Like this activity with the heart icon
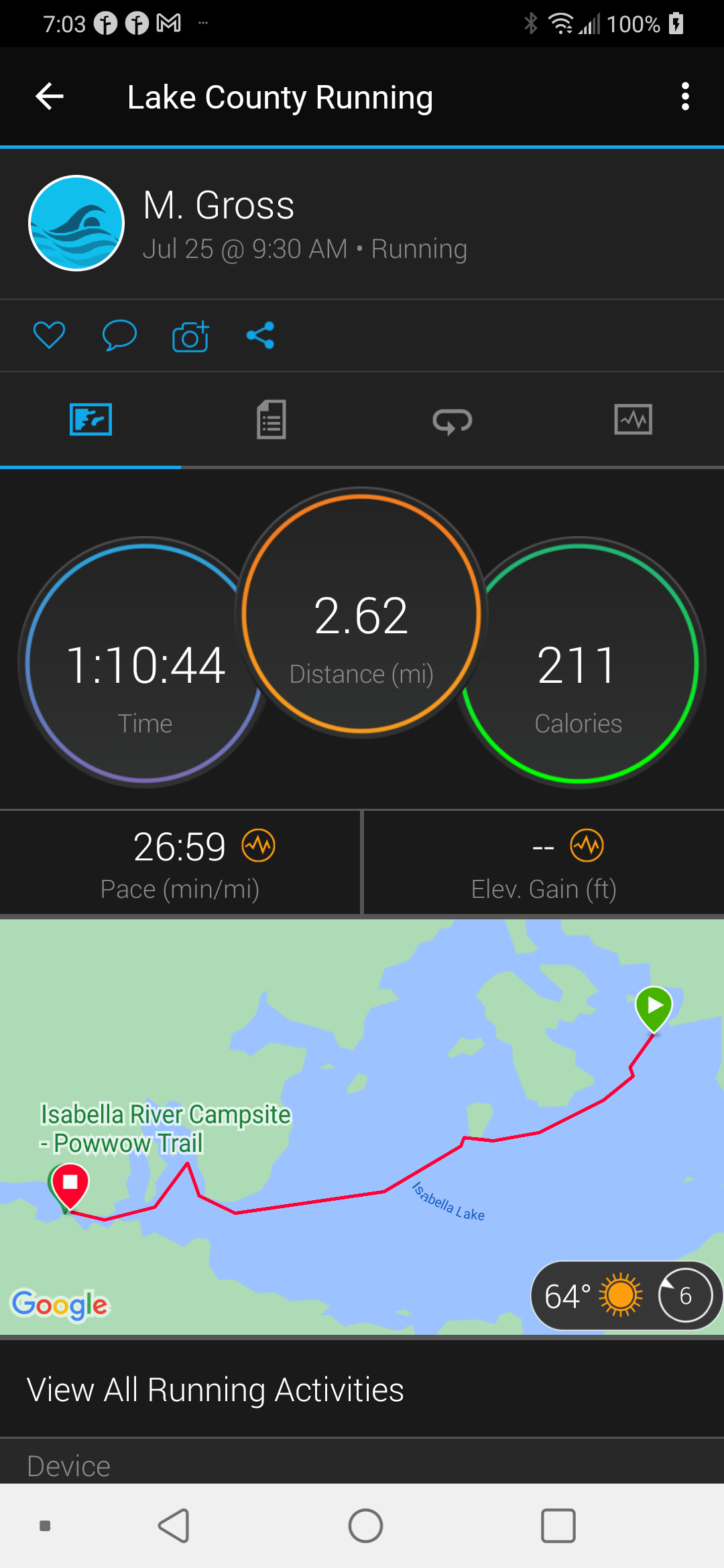This screenshot has width=724, height=1568. (x=50, y=335)
